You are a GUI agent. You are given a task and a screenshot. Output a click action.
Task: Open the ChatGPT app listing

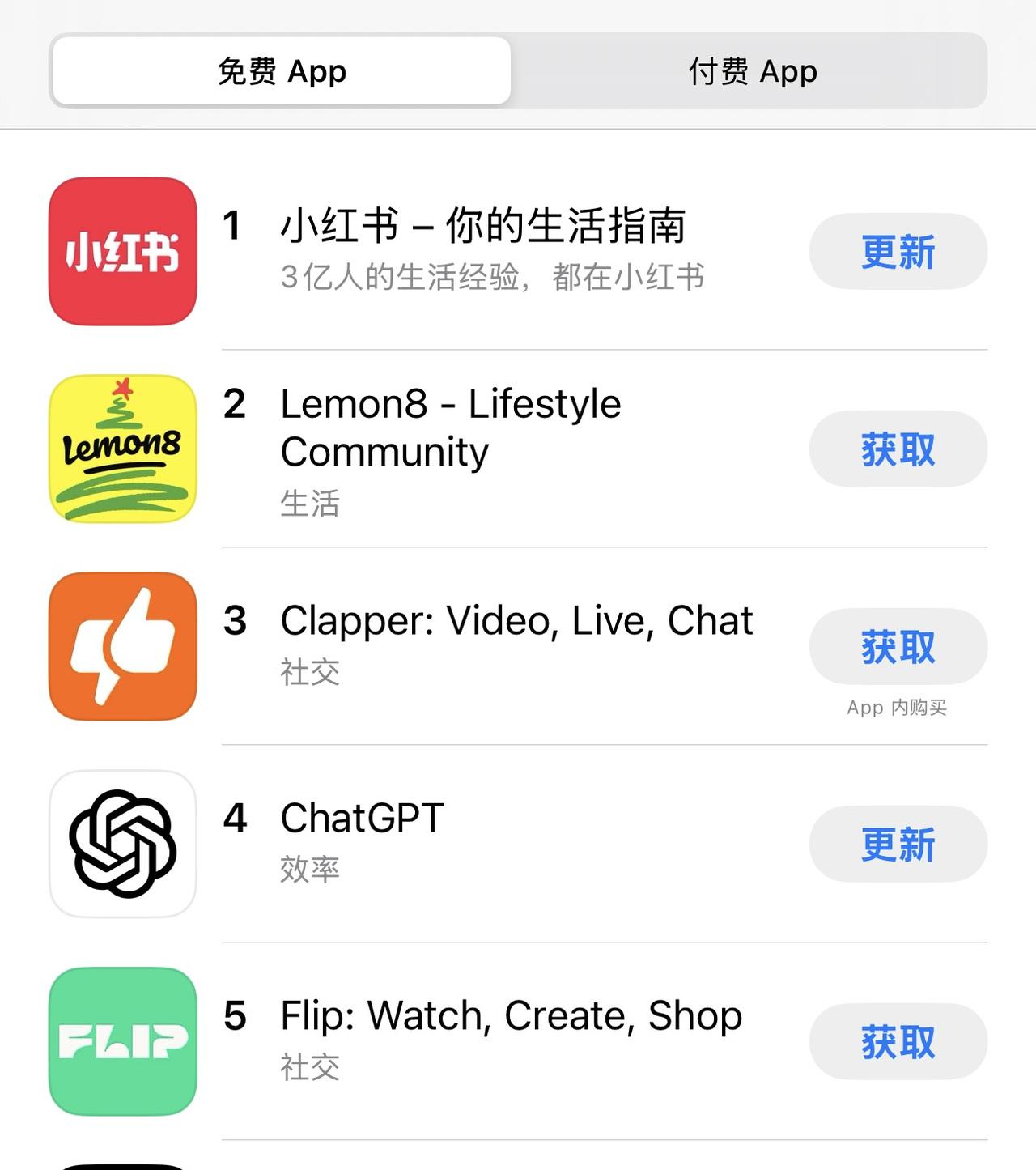coord(362,819)
